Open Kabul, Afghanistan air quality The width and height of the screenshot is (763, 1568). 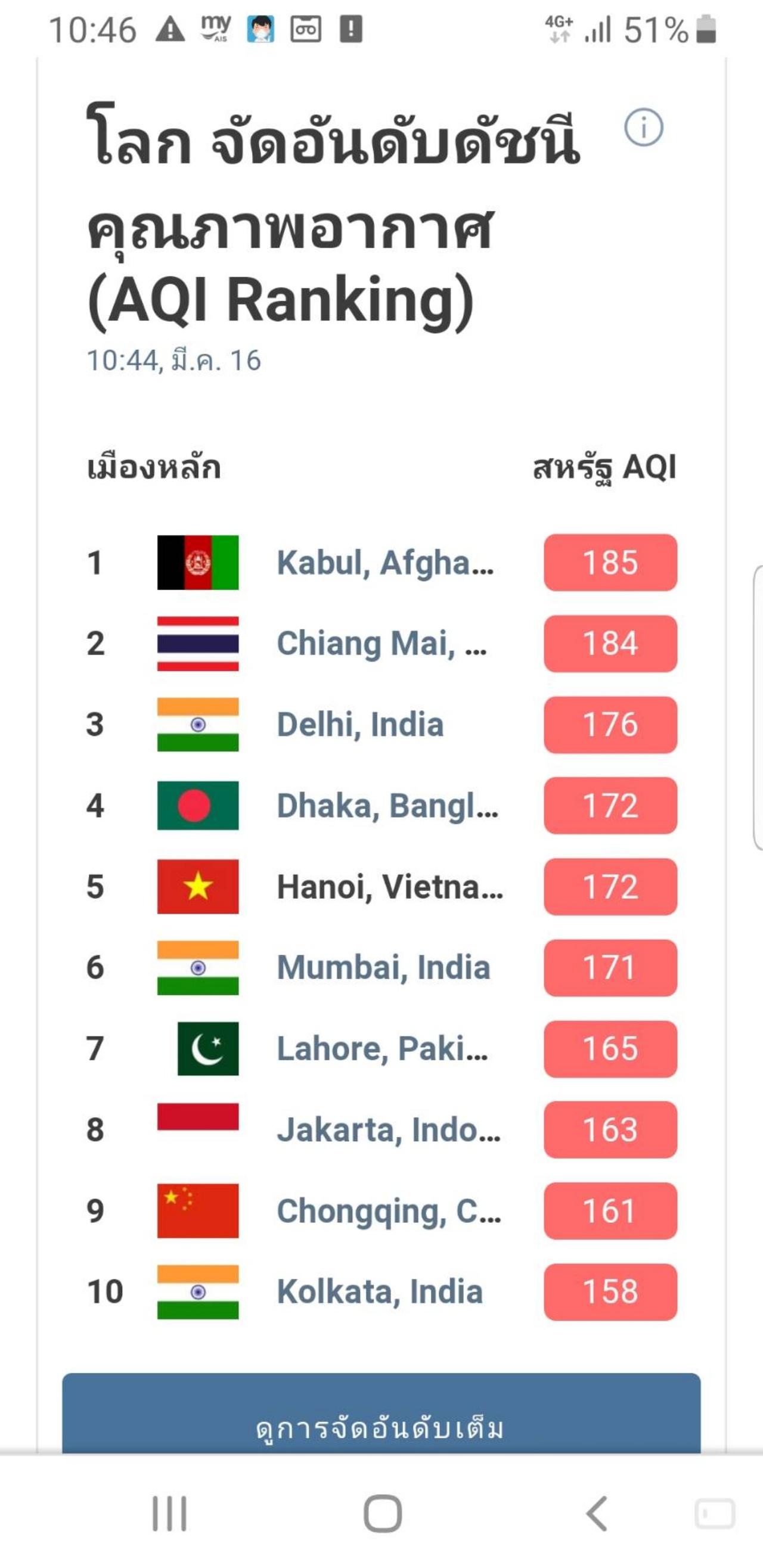(386, 563)
